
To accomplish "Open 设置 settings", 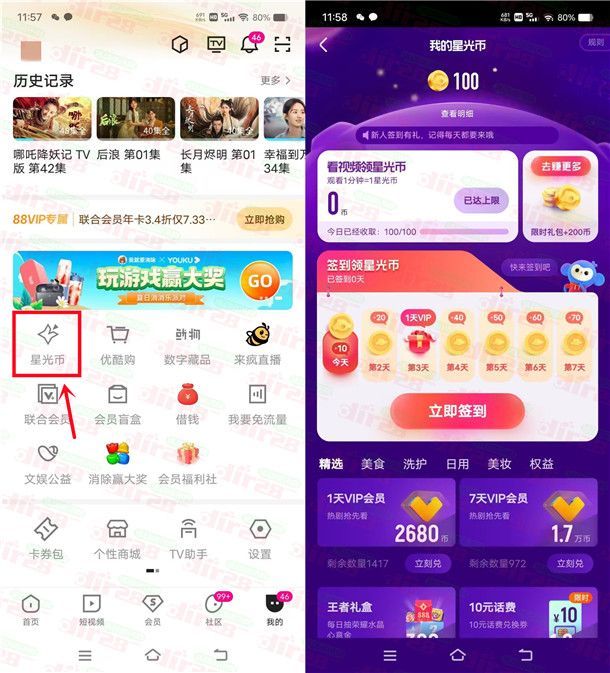I will (x=260, y=538).
